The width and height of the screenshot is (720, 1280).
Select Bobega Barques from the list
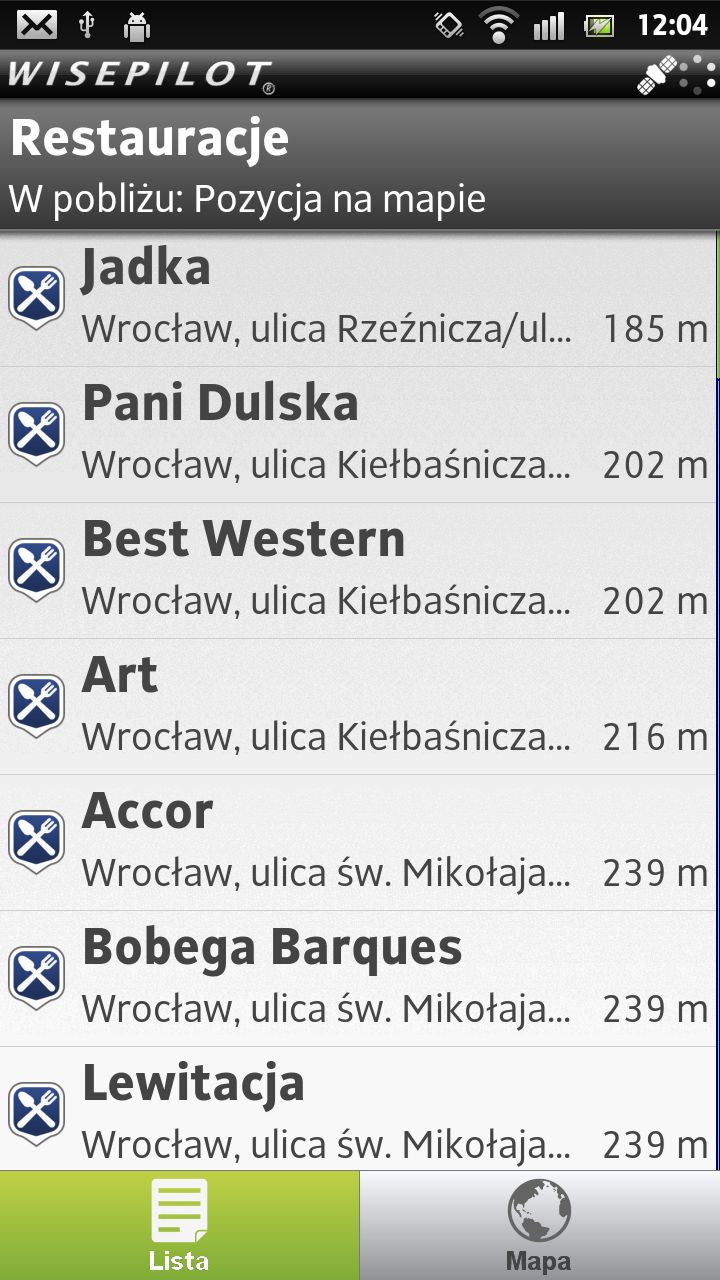358,979
